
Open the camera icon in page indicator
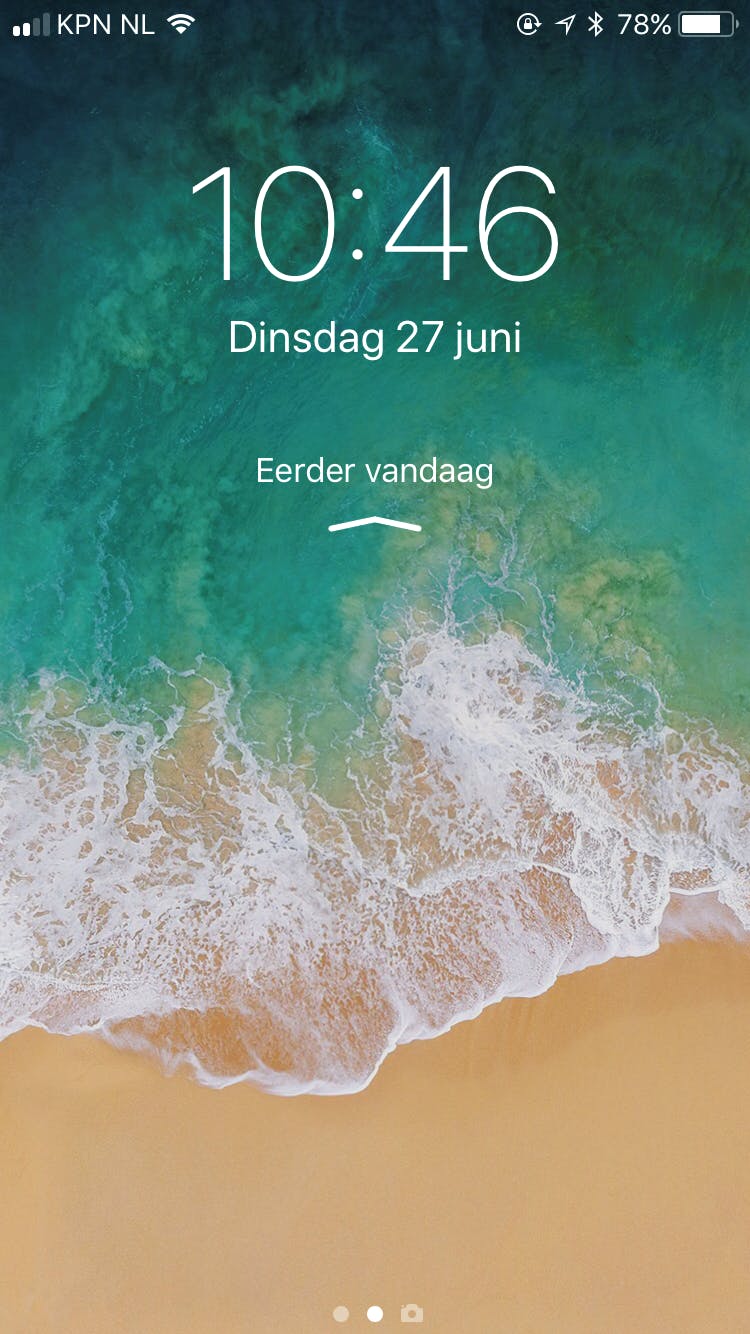pyautogui.click(x=411, y=1313)
